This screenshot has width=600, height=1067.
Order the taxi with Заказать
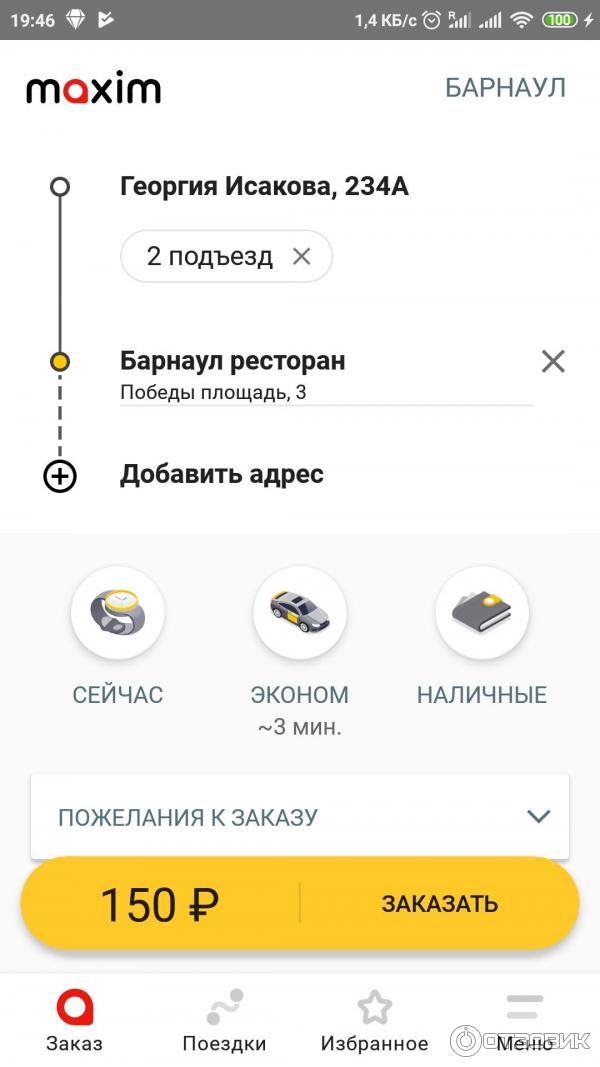coord(439,904)
